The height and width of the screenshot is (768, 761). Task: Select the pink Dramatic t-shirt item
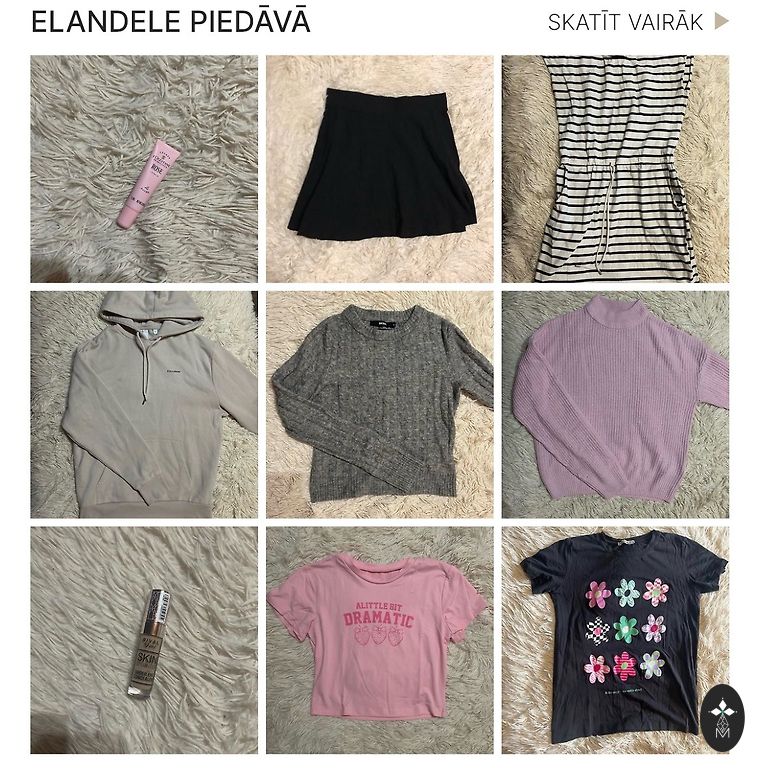[x=380, y=640]
